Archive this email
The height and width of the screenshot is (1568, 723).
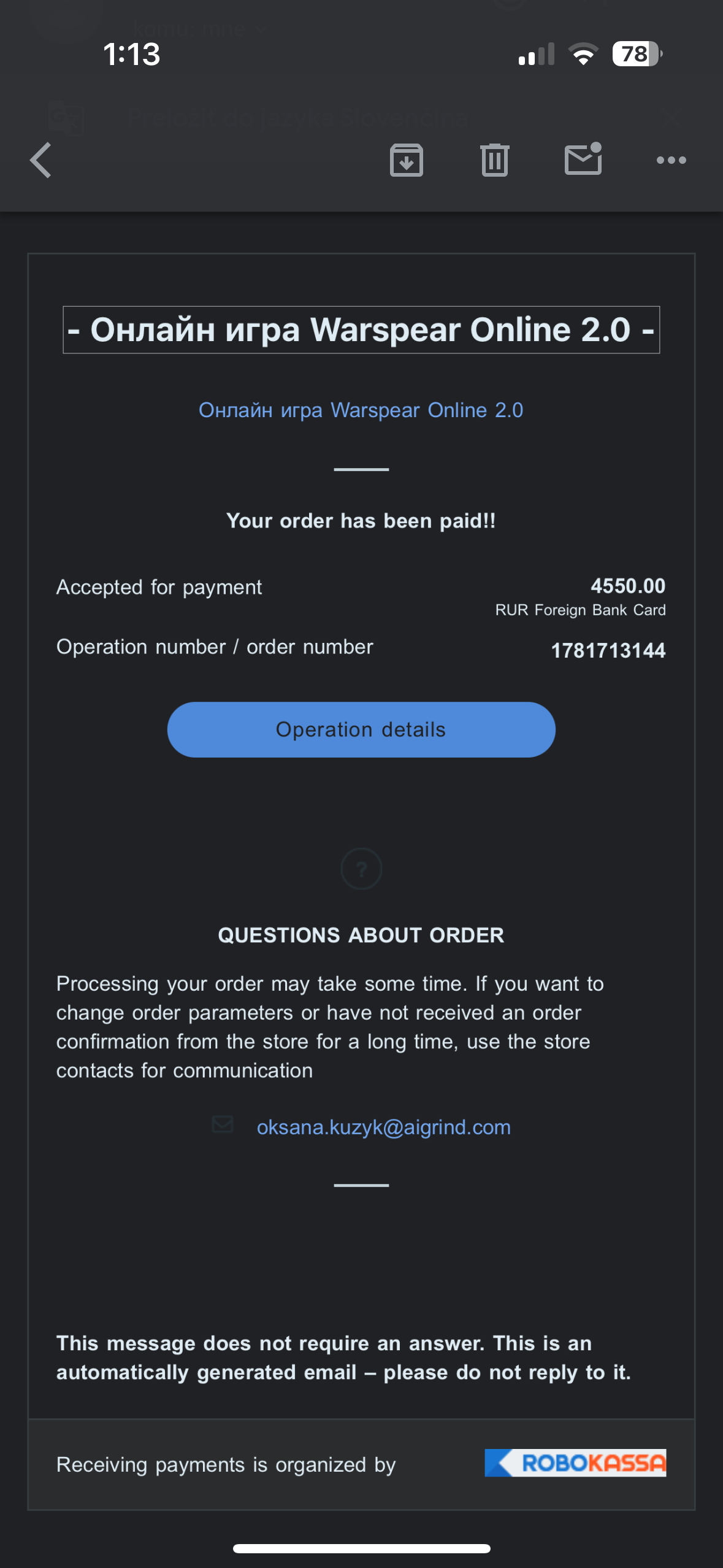(x=406, y=160)
